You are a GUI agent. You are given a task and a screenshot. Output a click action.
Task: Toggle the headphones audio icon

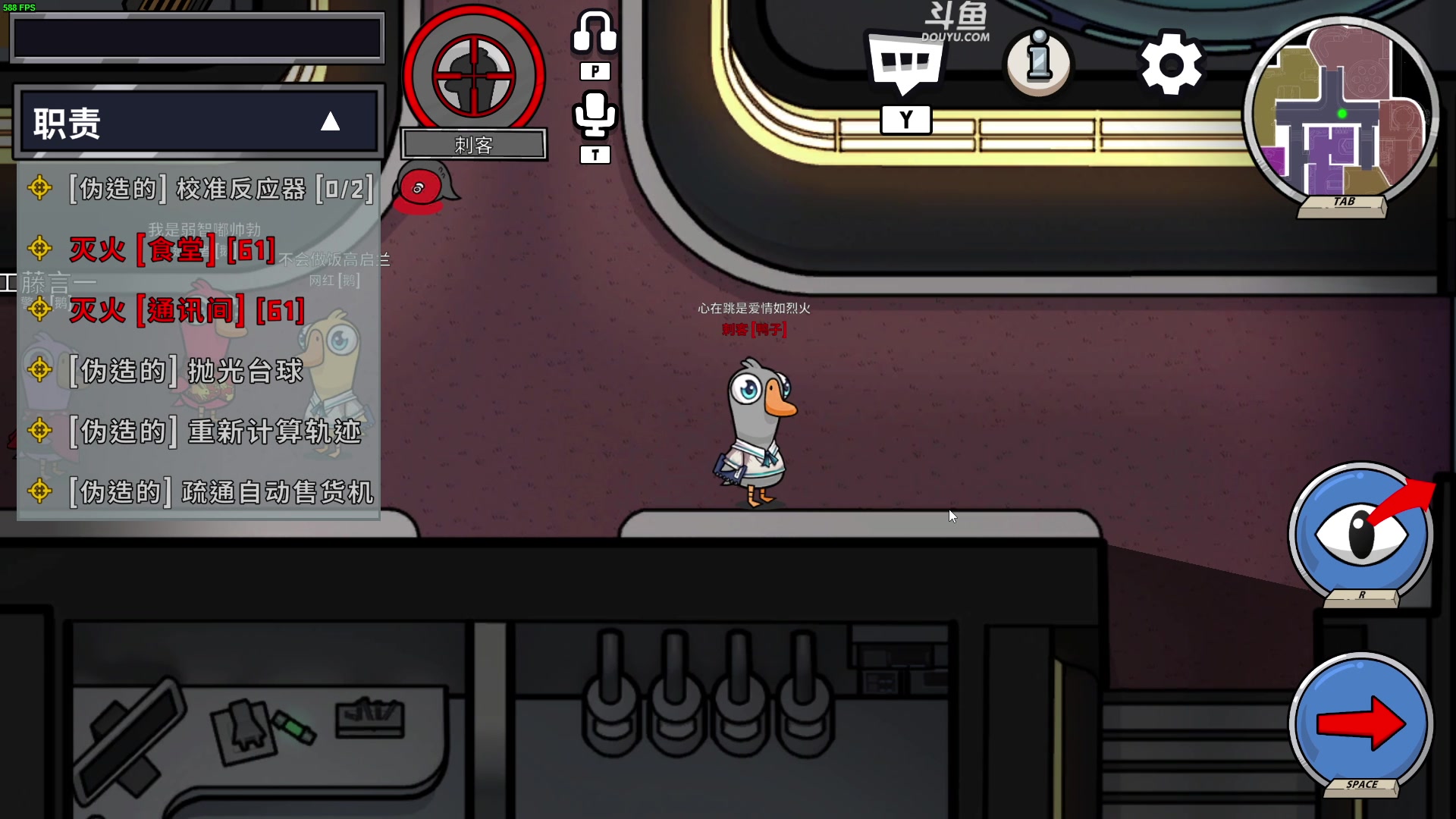point(595,33)
